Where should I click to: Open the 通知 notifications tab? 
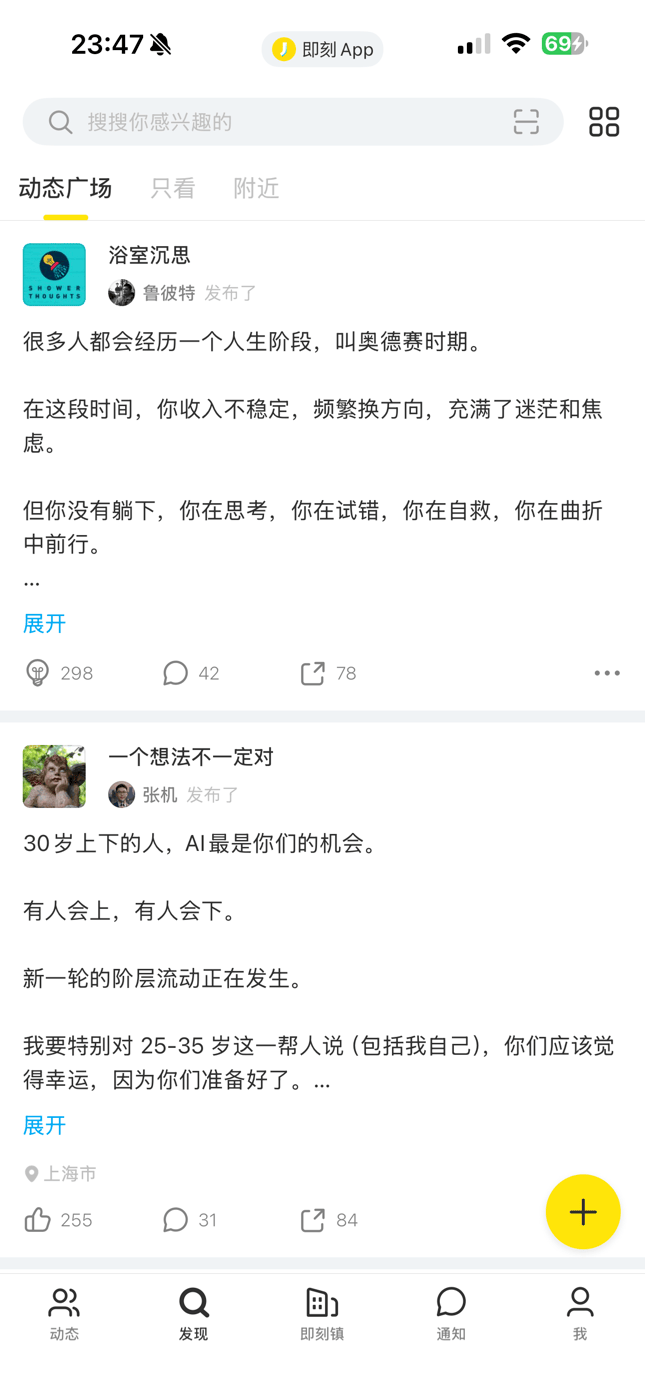[451, 1313]
